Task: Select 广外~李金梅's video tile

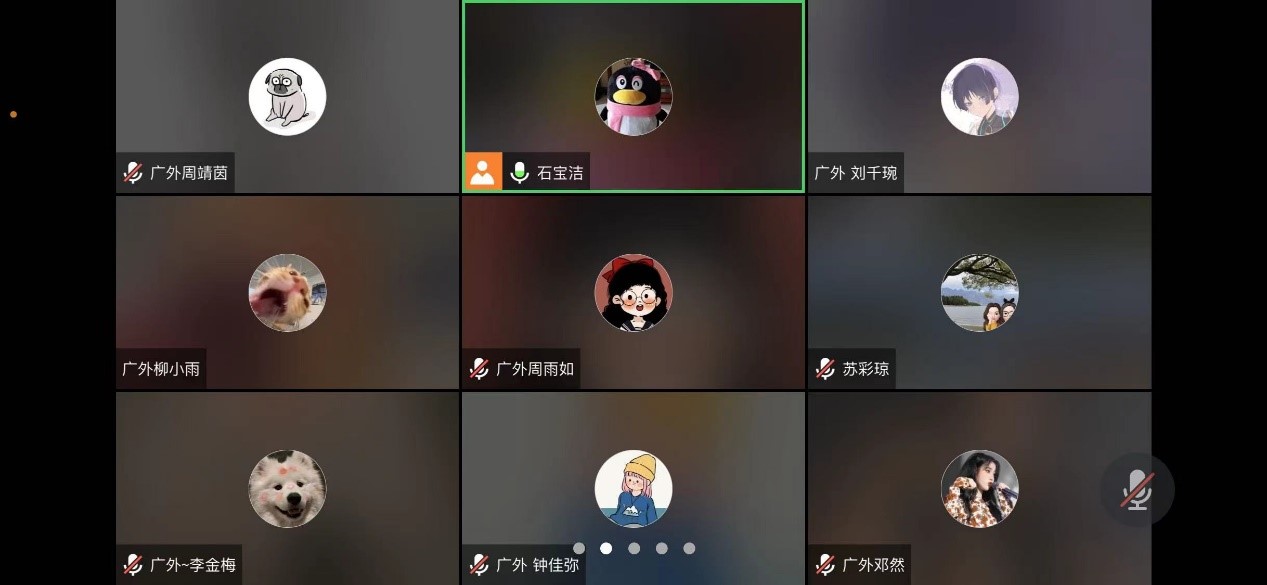Action: (x=287, y=488)
